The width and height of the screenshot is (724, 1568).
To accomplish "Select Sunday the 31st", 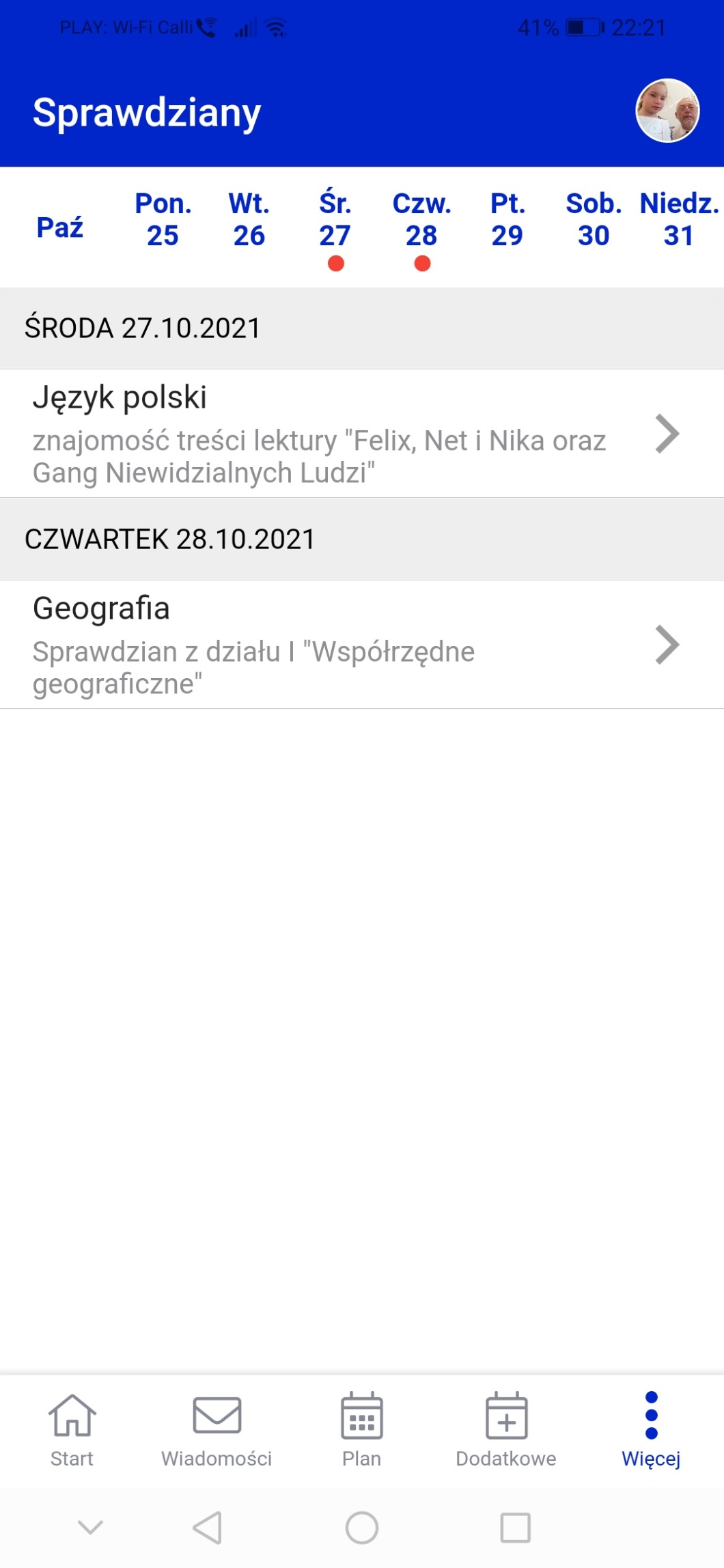I will point(679,220).
